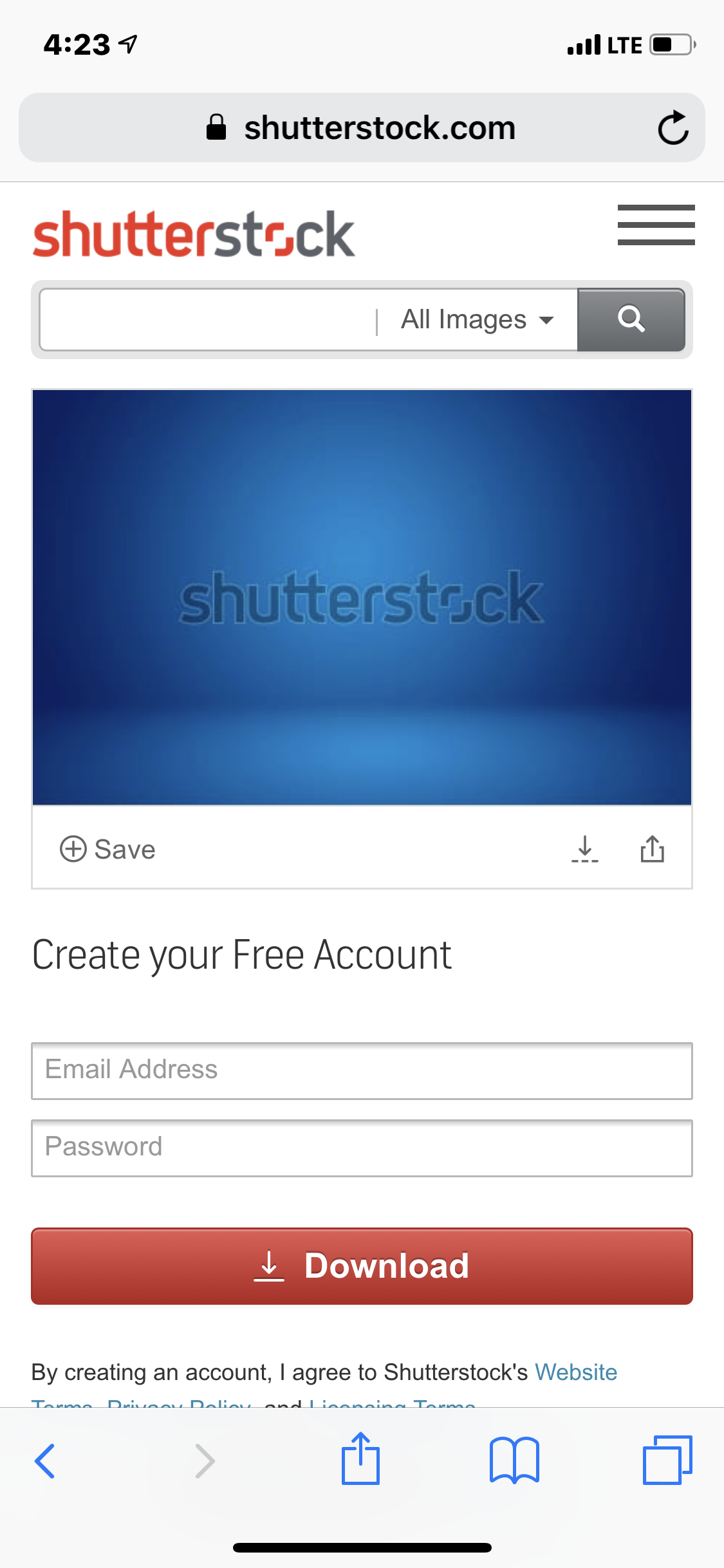Share the image via the share icon
724x1568 pixels.
(652, 849)
